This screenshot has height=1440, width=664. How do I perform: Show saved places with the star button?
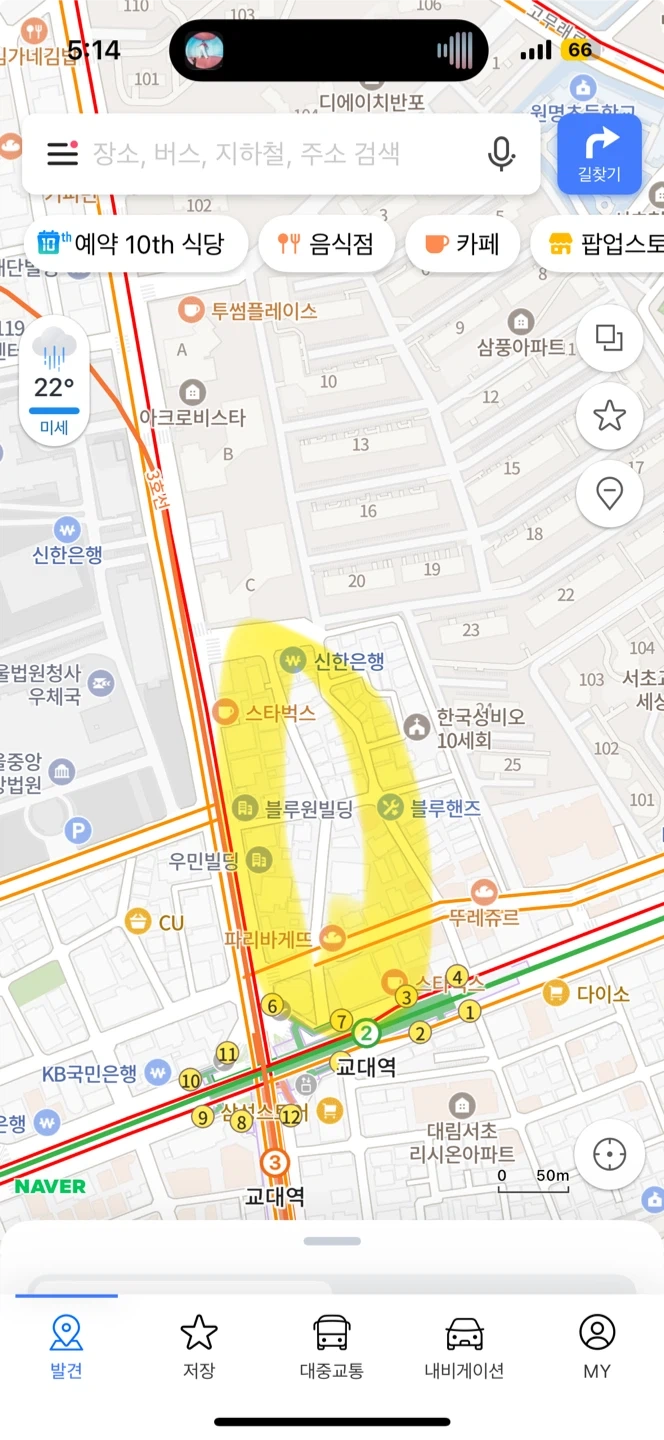tap(609, 415)
